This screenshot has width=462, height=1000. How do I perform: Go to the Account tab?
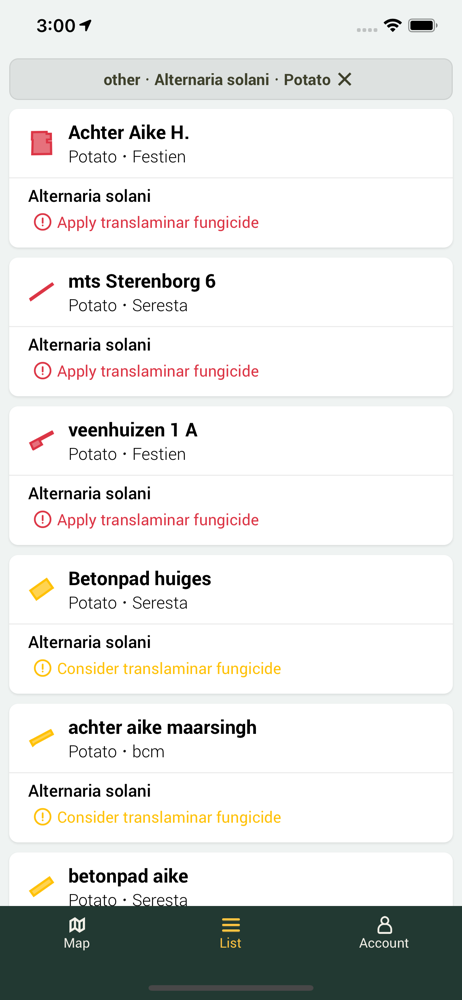[x=384, y=934]
